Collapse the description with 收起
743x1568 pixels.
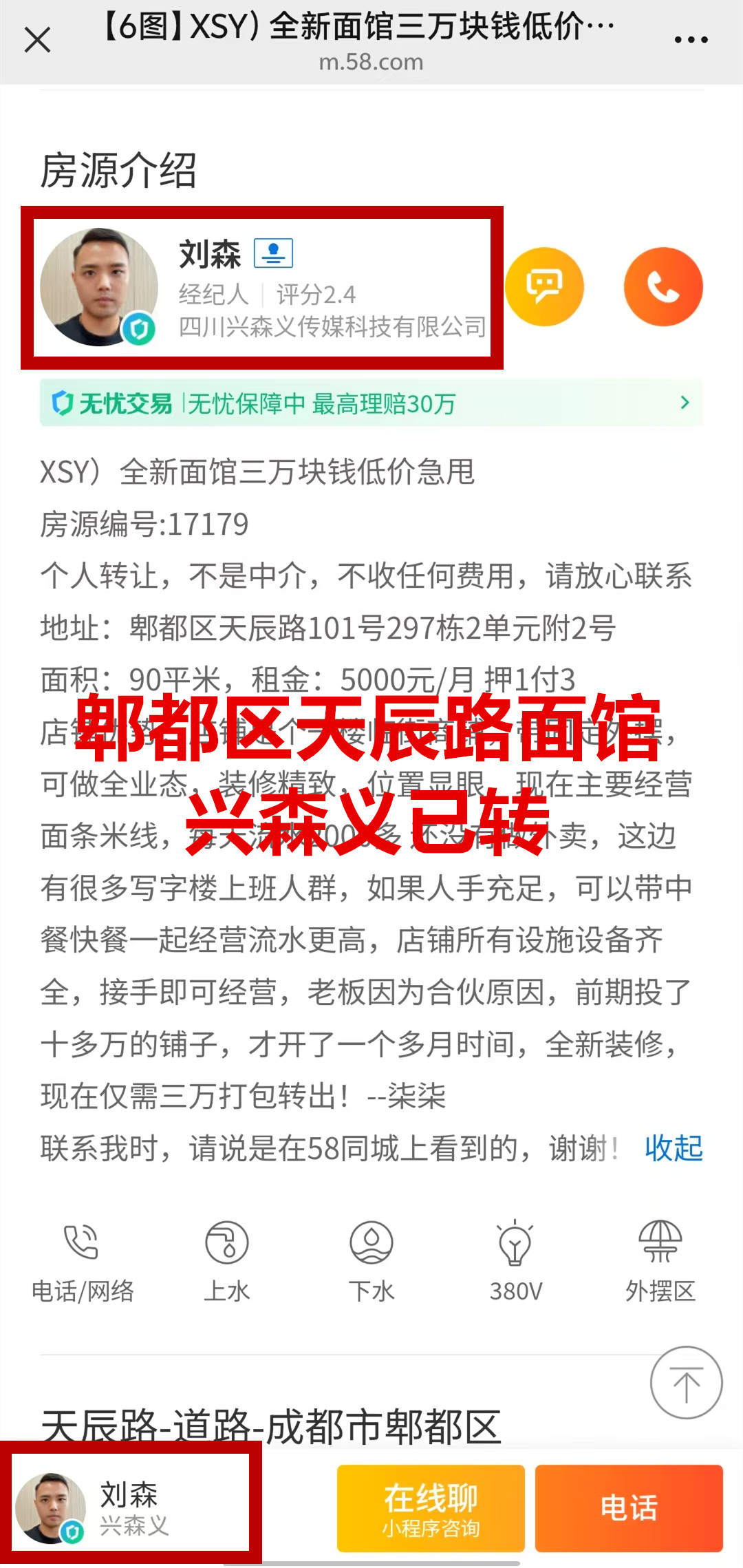[674, 1148]
